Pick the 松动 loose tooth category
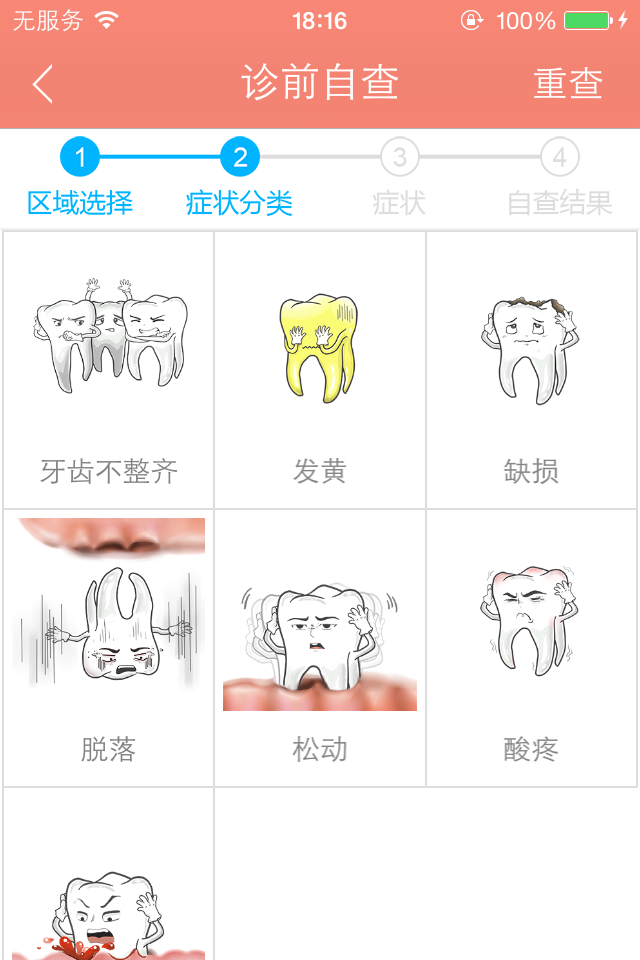Screen dimensions: 640x960 click(x=320, y=648)
